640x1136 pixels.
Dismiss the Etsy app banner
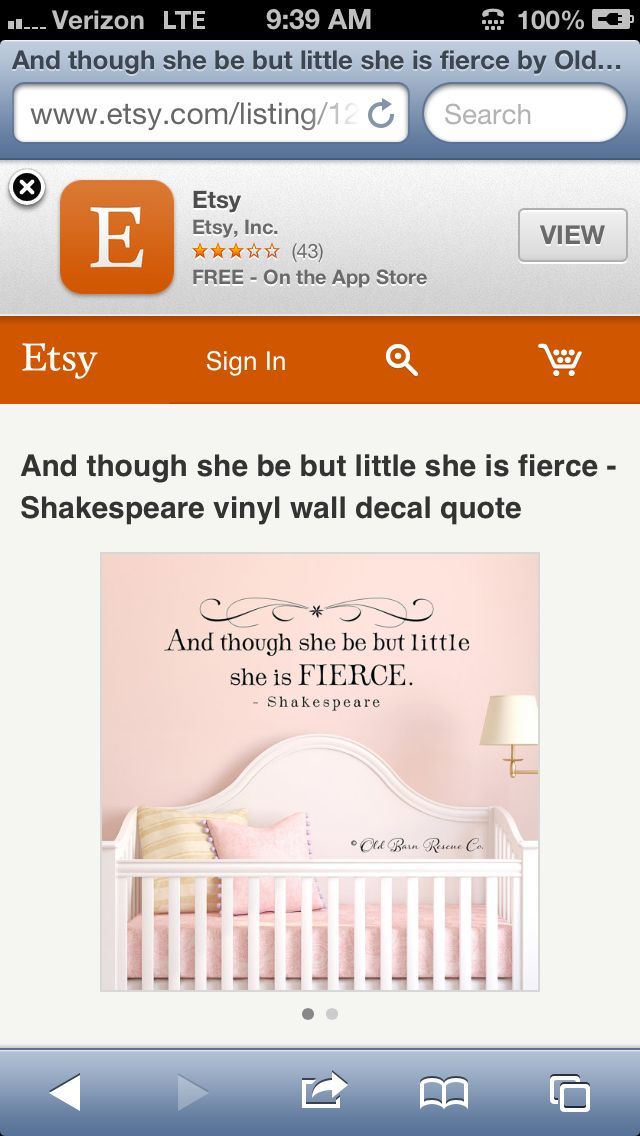tap(27, 187)
